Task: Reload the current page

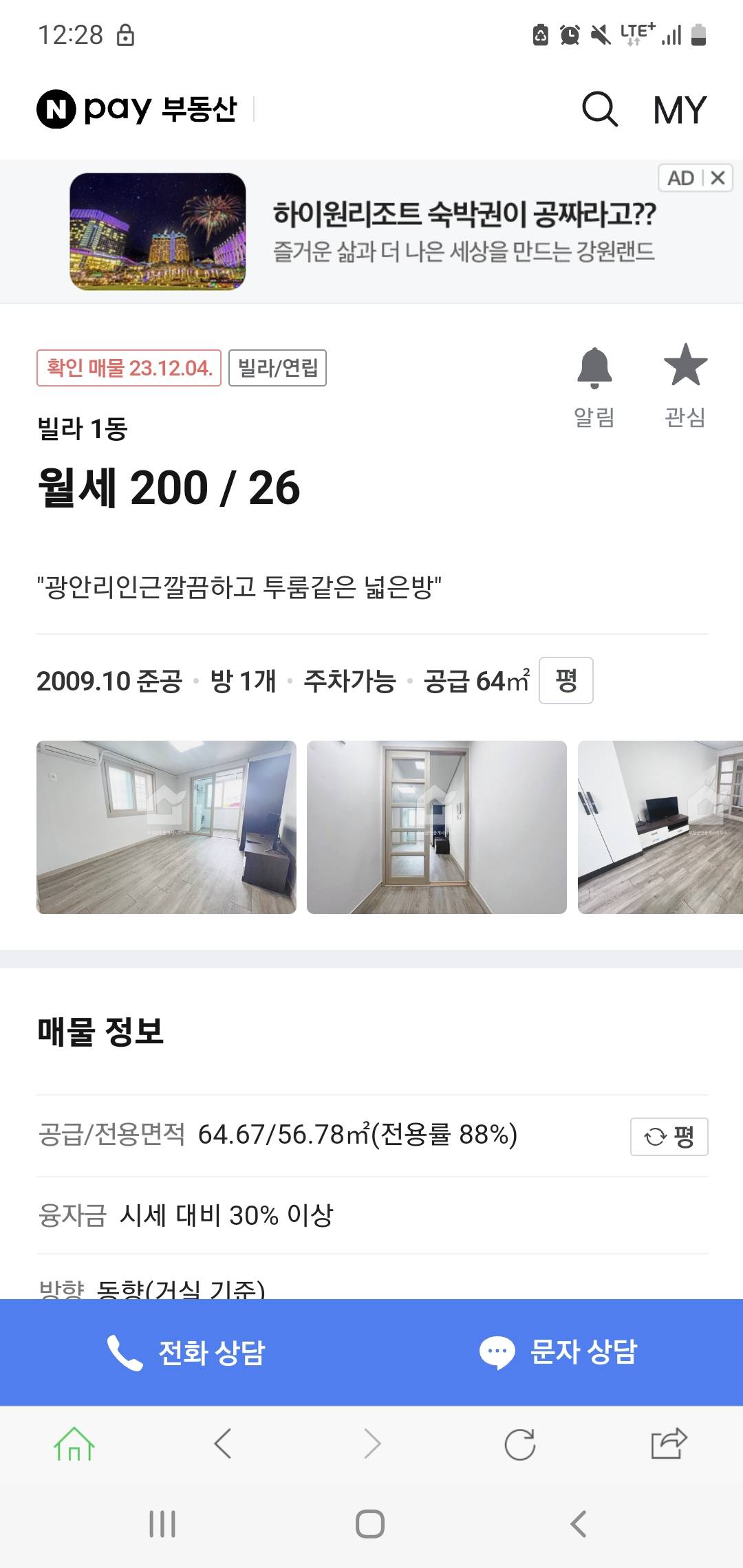Action: [x=520, y=1444]
